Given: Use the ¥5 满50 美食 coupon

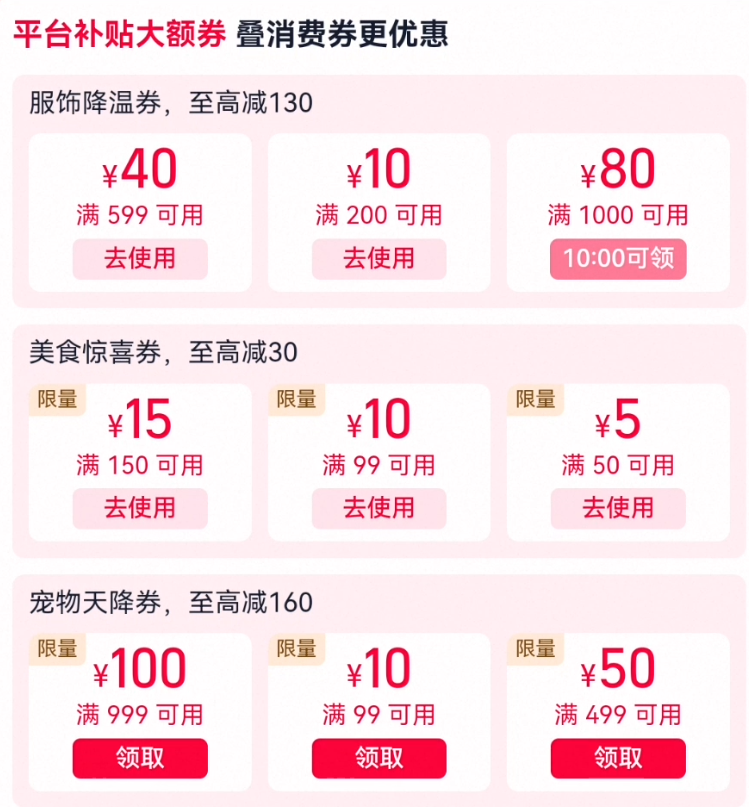Looking at the screenshot, I should coord(618,508).
